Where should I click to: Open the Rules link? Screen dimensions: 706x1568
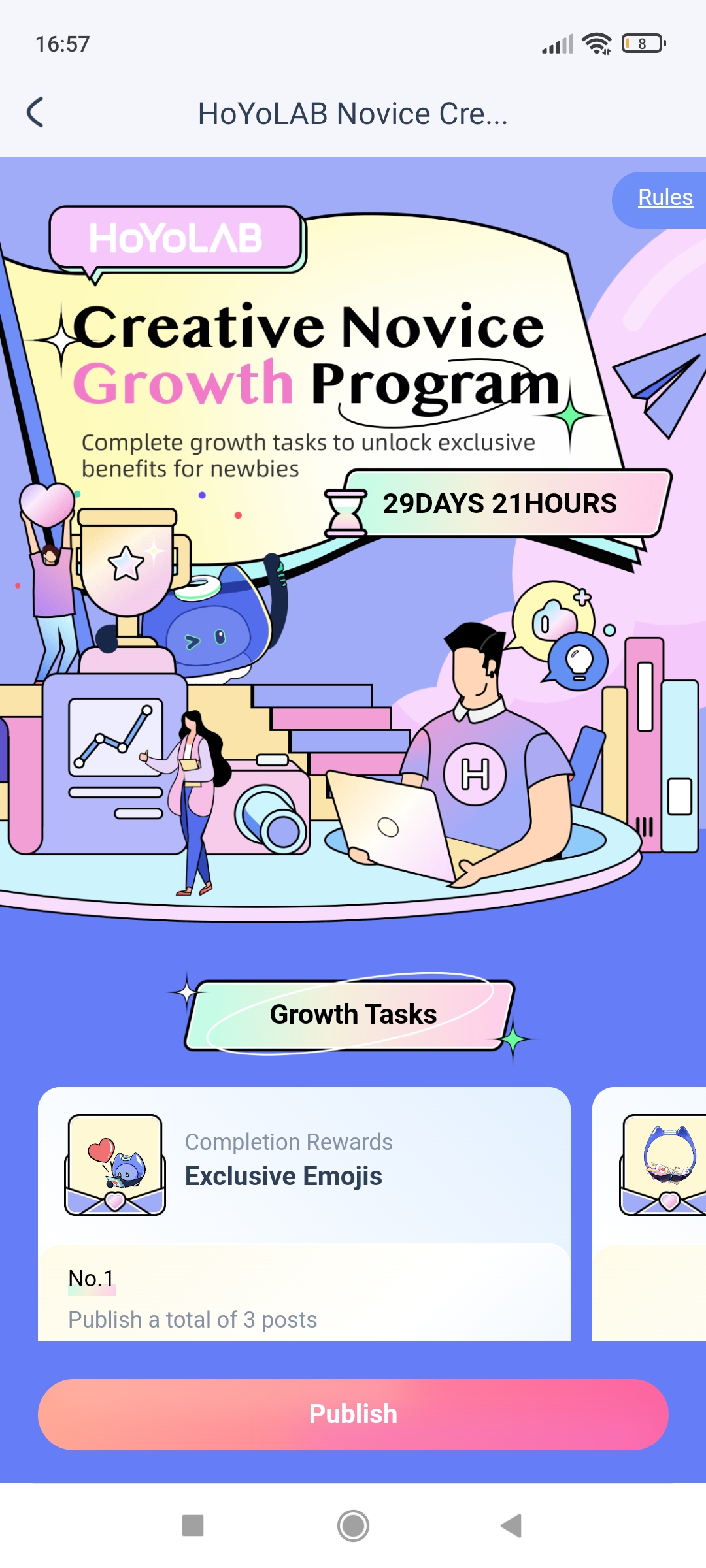664,198
